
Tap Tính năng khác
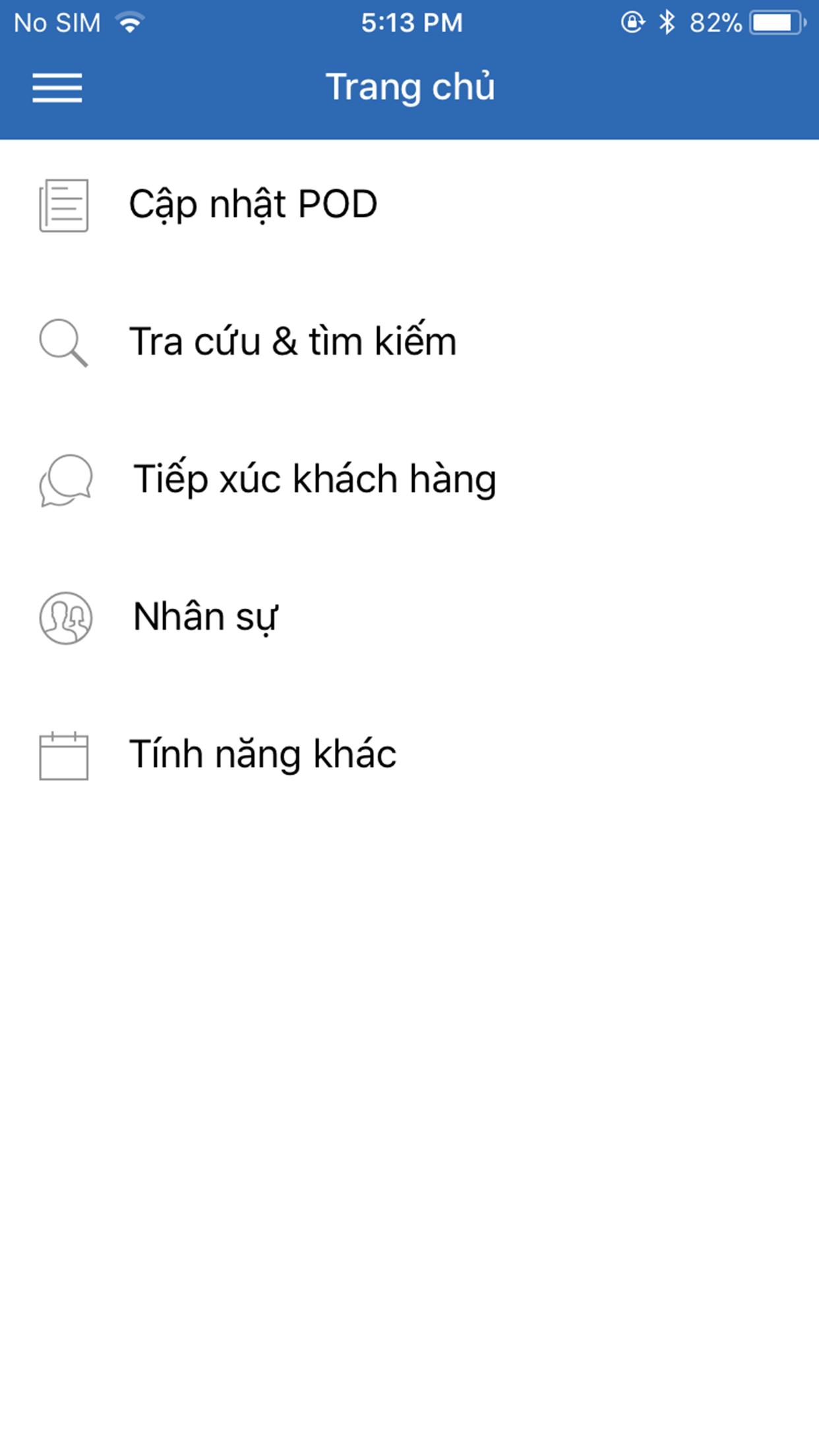point(409,754)
